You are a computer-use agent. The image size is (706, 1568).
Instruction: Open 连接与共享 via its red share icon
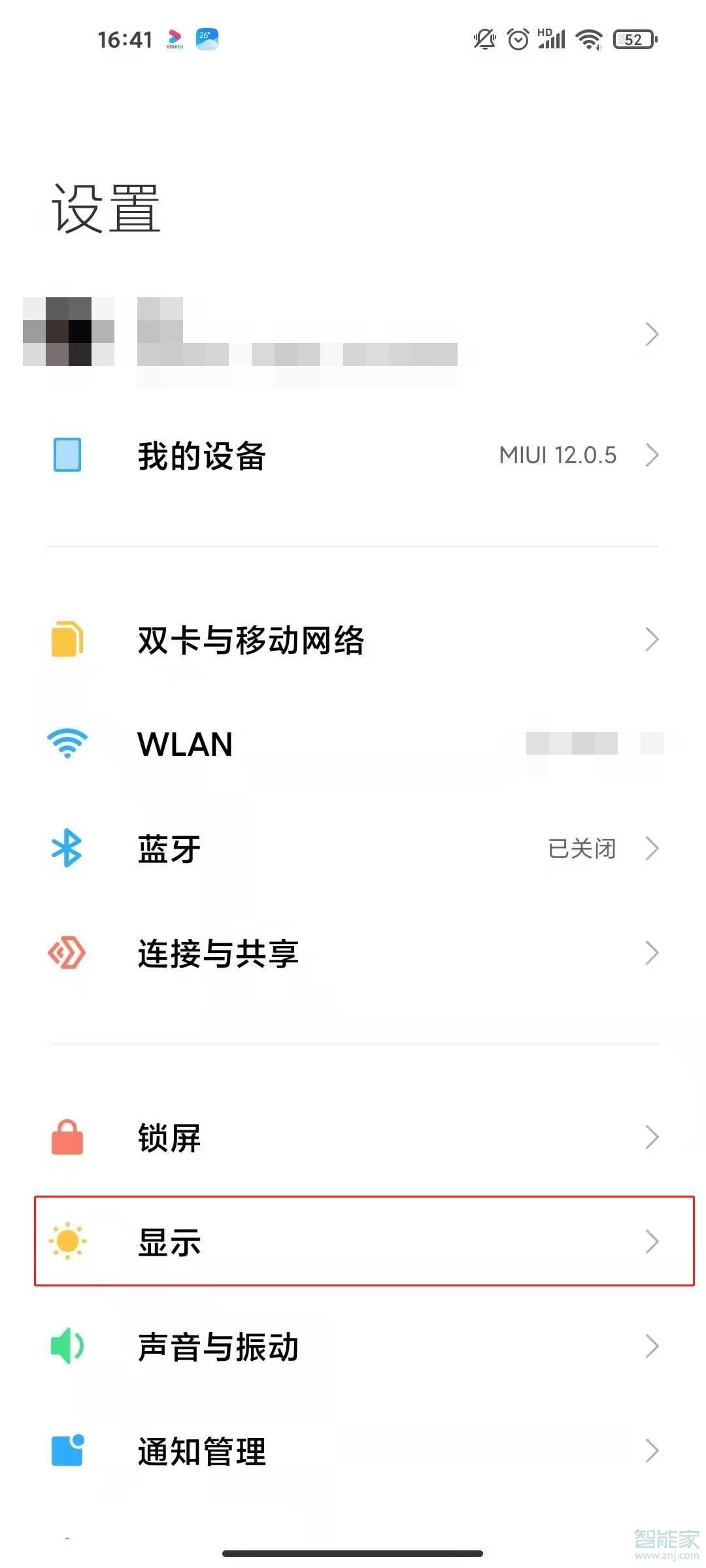[x=67, y=953]
